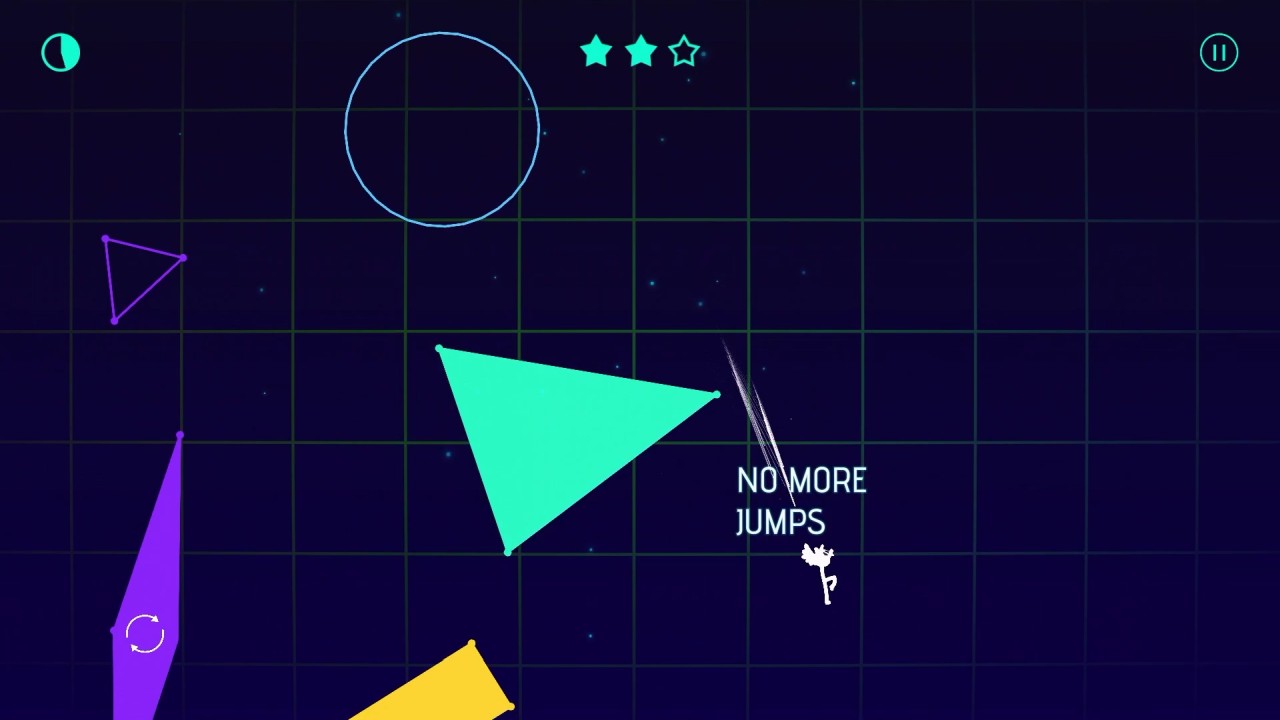1280x720 pixels.
Task: Restart the level with the reload icon
Action: tap(144, 634)
